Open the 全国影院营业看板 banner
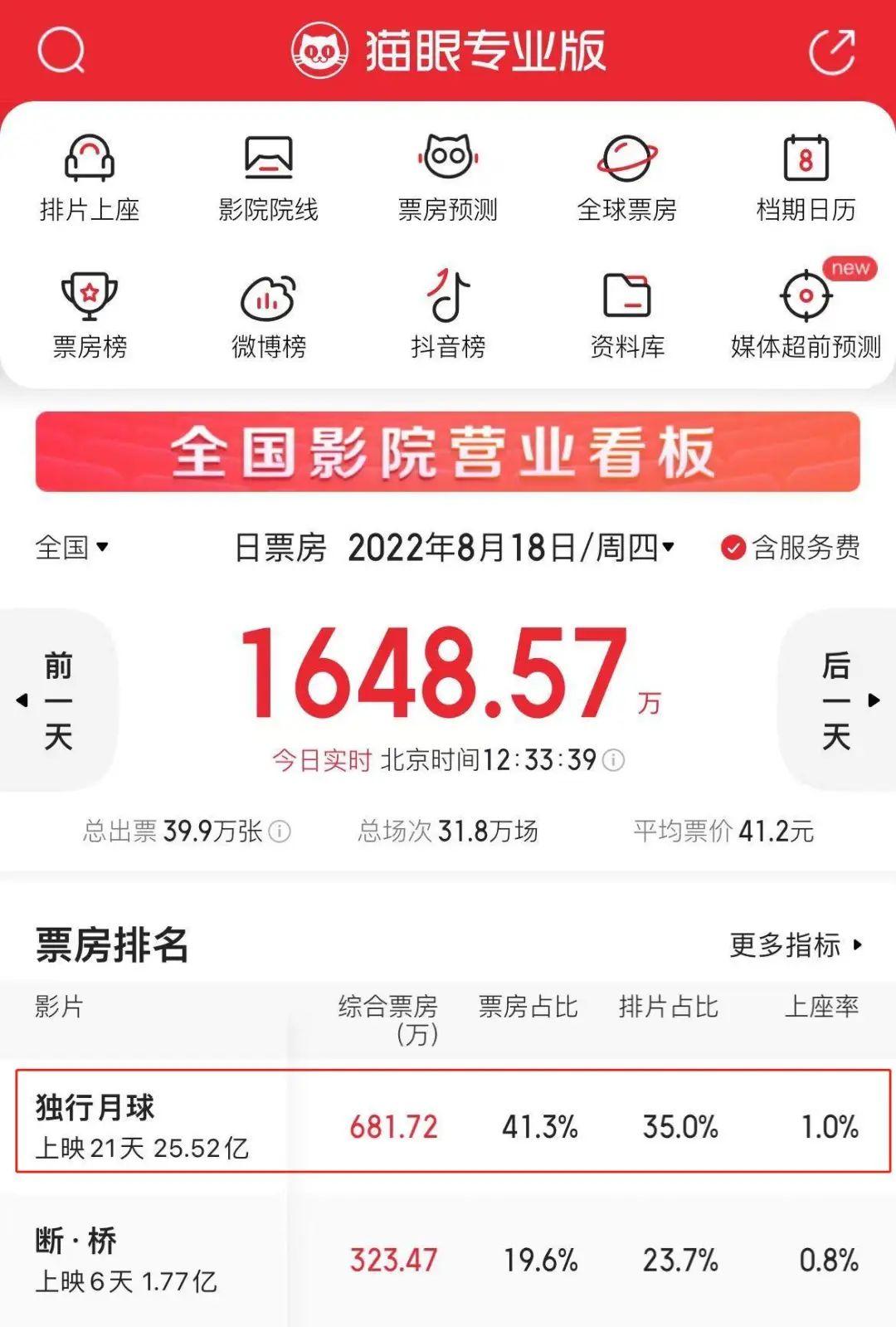Screen dimensions: 896x1327 [x=448, y=451]
